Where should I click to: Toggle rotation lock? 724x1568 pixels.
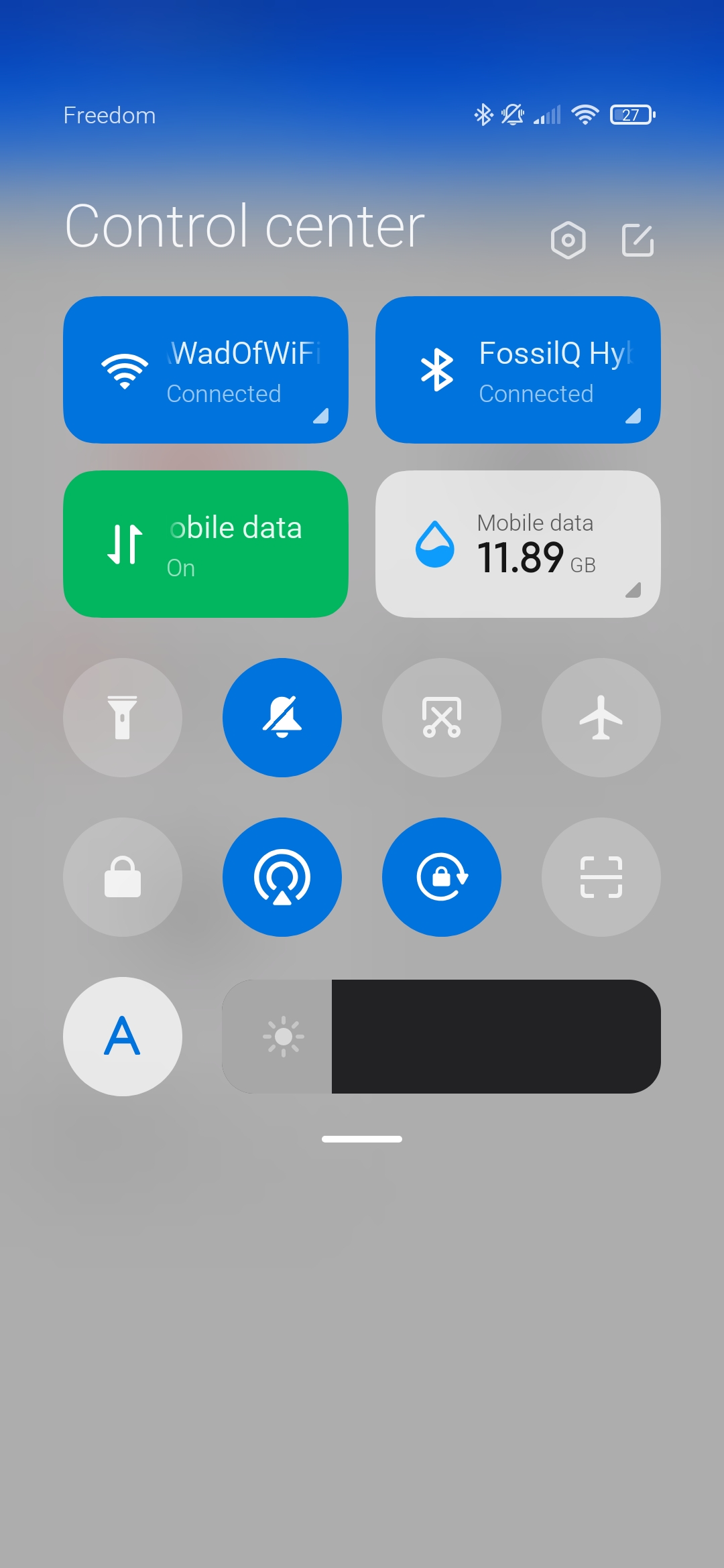click(x=442, y=877)
